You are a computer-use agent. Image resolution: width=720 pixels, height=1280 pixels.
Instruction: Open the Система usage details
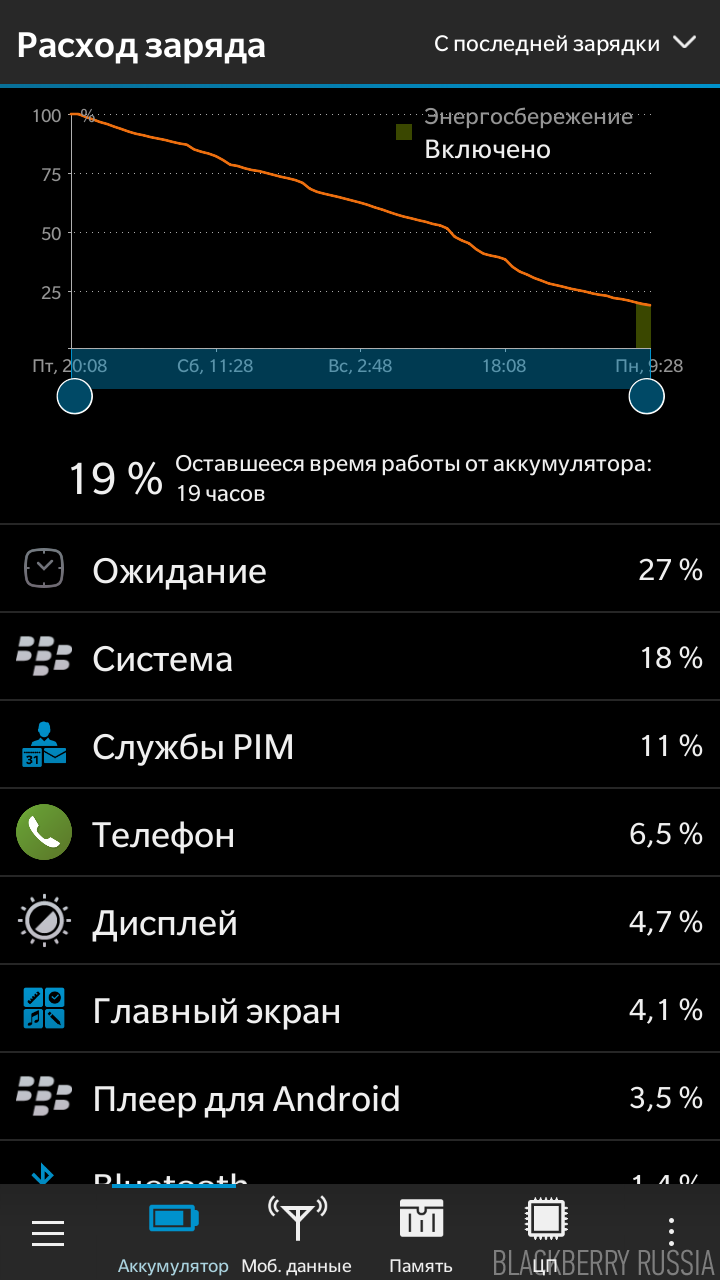(360, 658)
